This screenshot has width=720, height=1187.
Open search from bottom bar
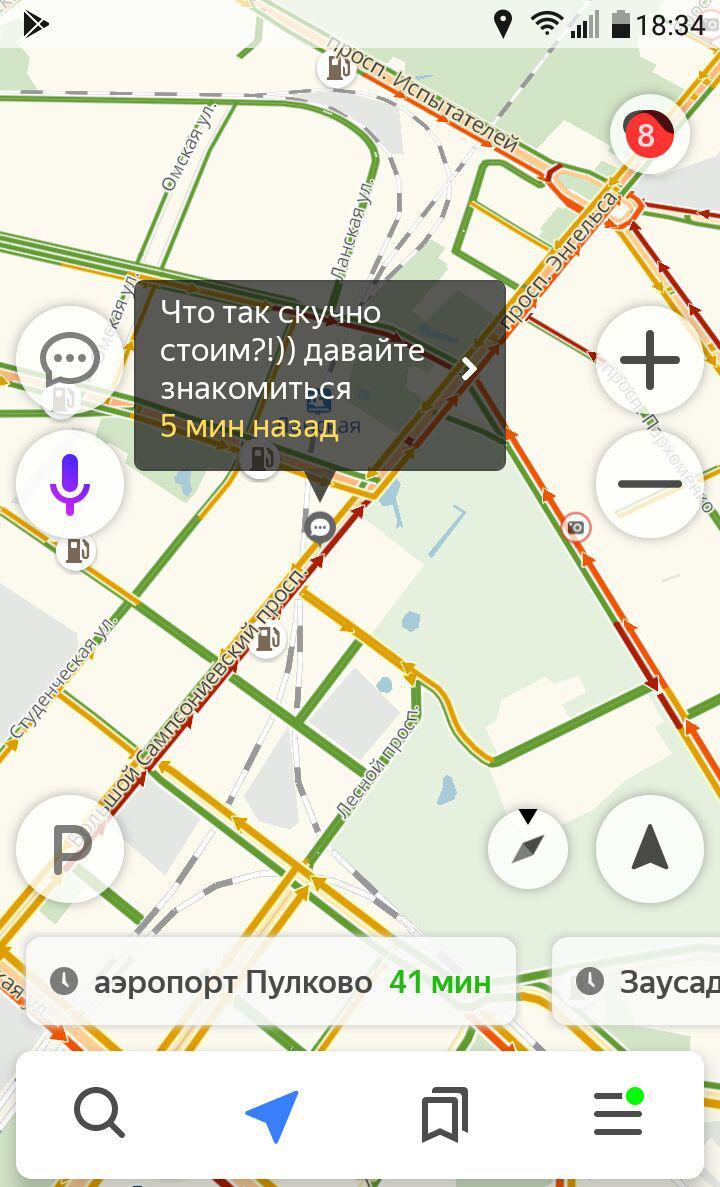(99, 1113)
